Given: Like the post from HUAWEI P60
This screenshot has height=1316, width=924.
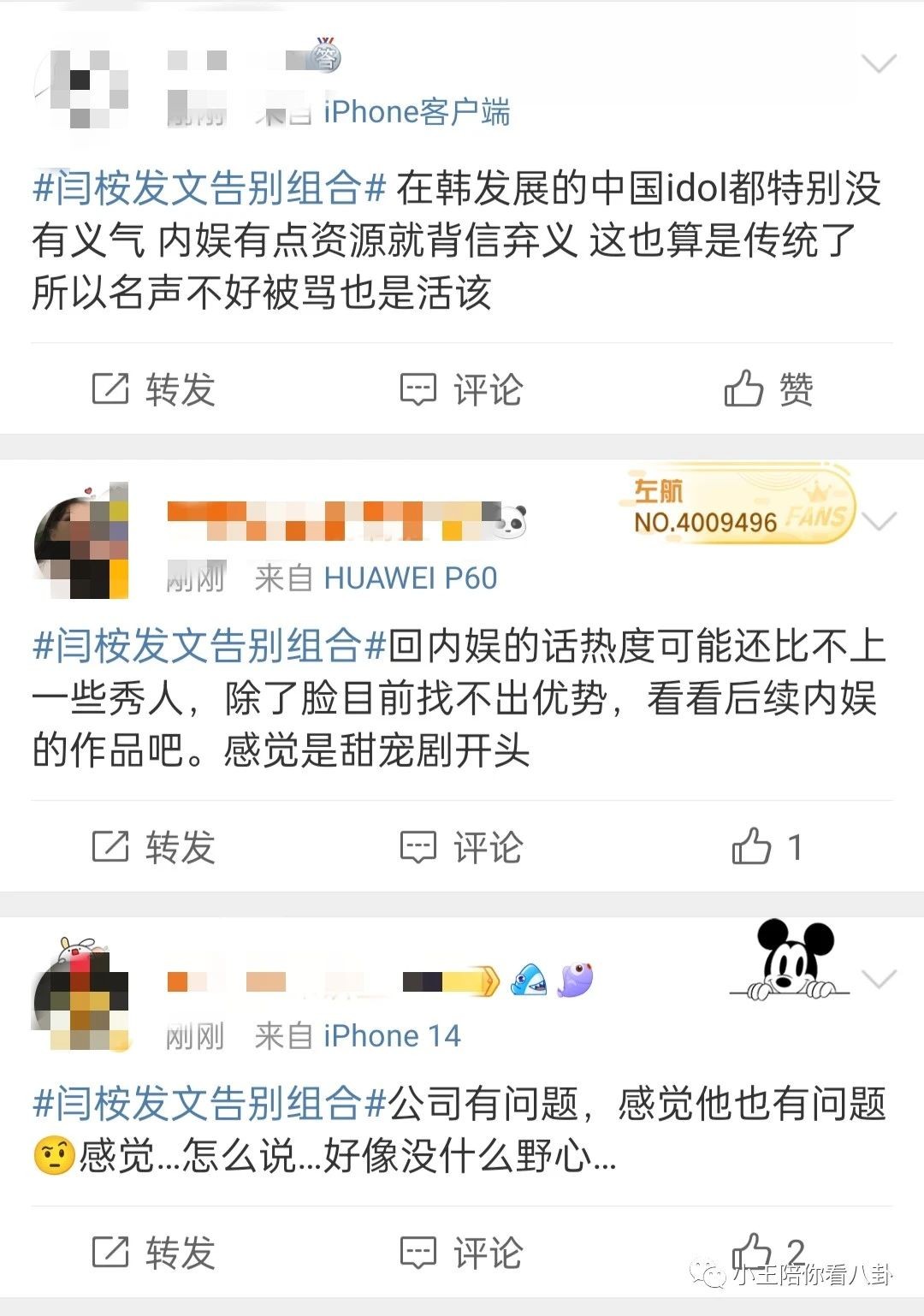Looking at the screenshot, I should point(767,847).
